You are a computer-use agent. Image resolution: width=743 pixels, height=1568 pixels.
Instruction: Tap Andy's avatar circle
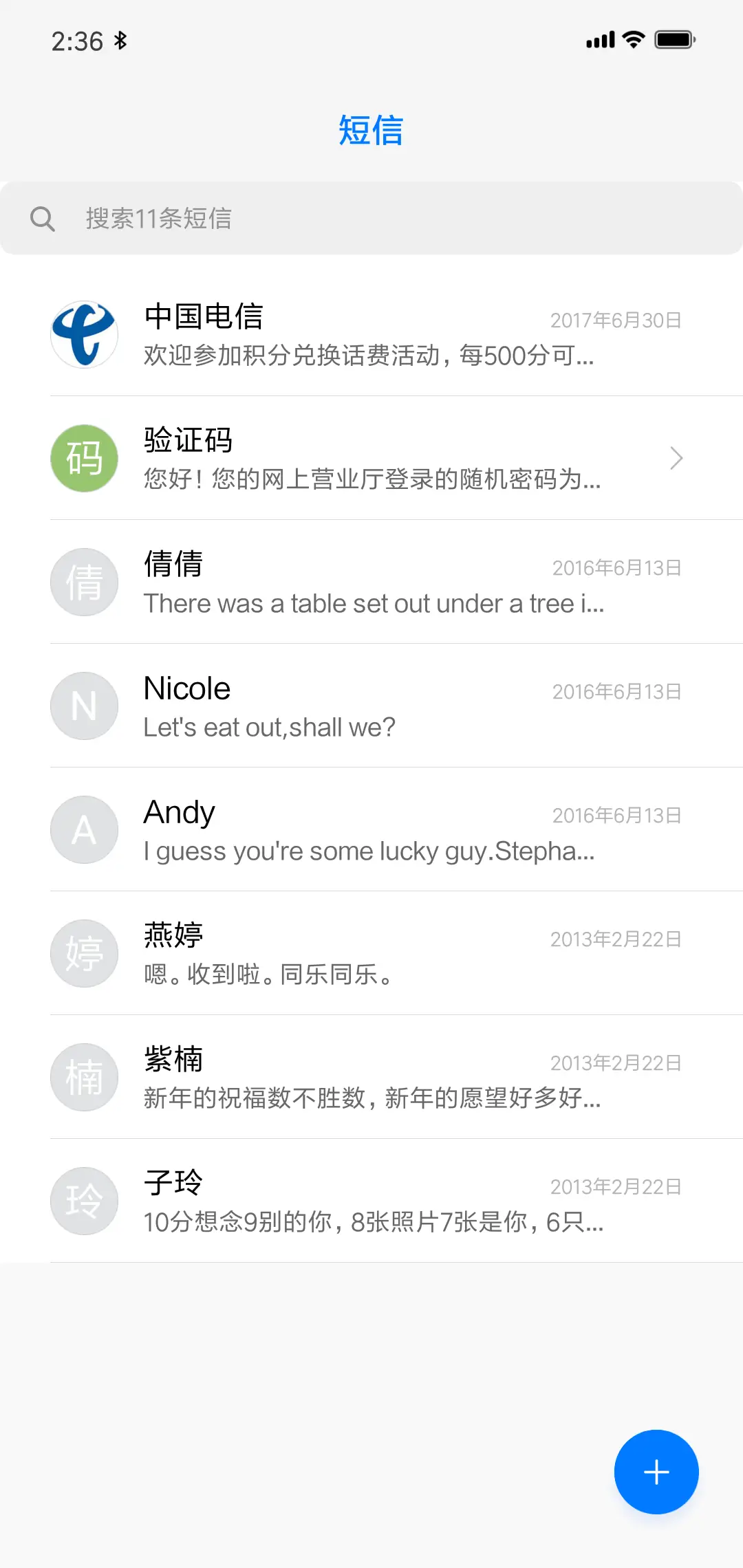(x=84, y=829)
